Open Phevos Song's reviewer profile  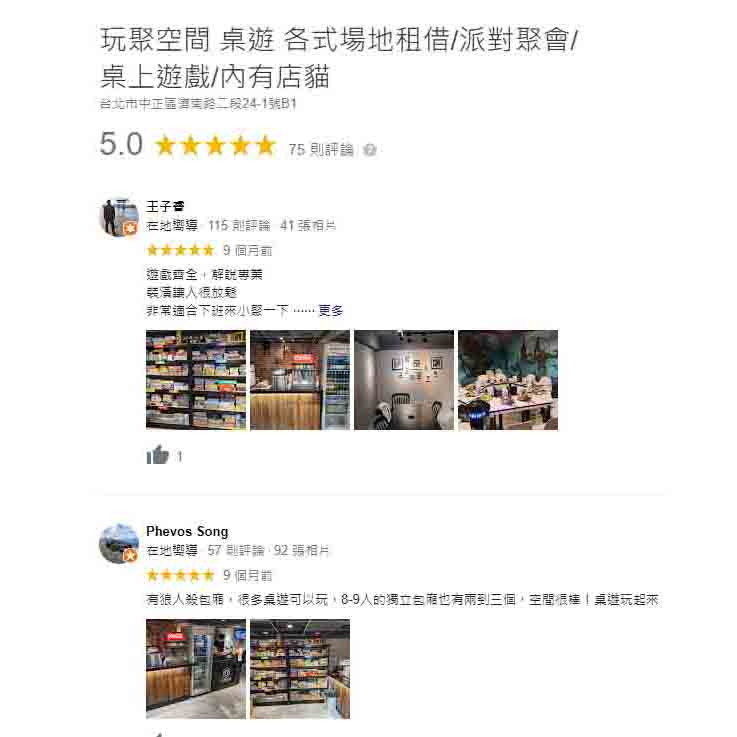(x=187, y=531)
